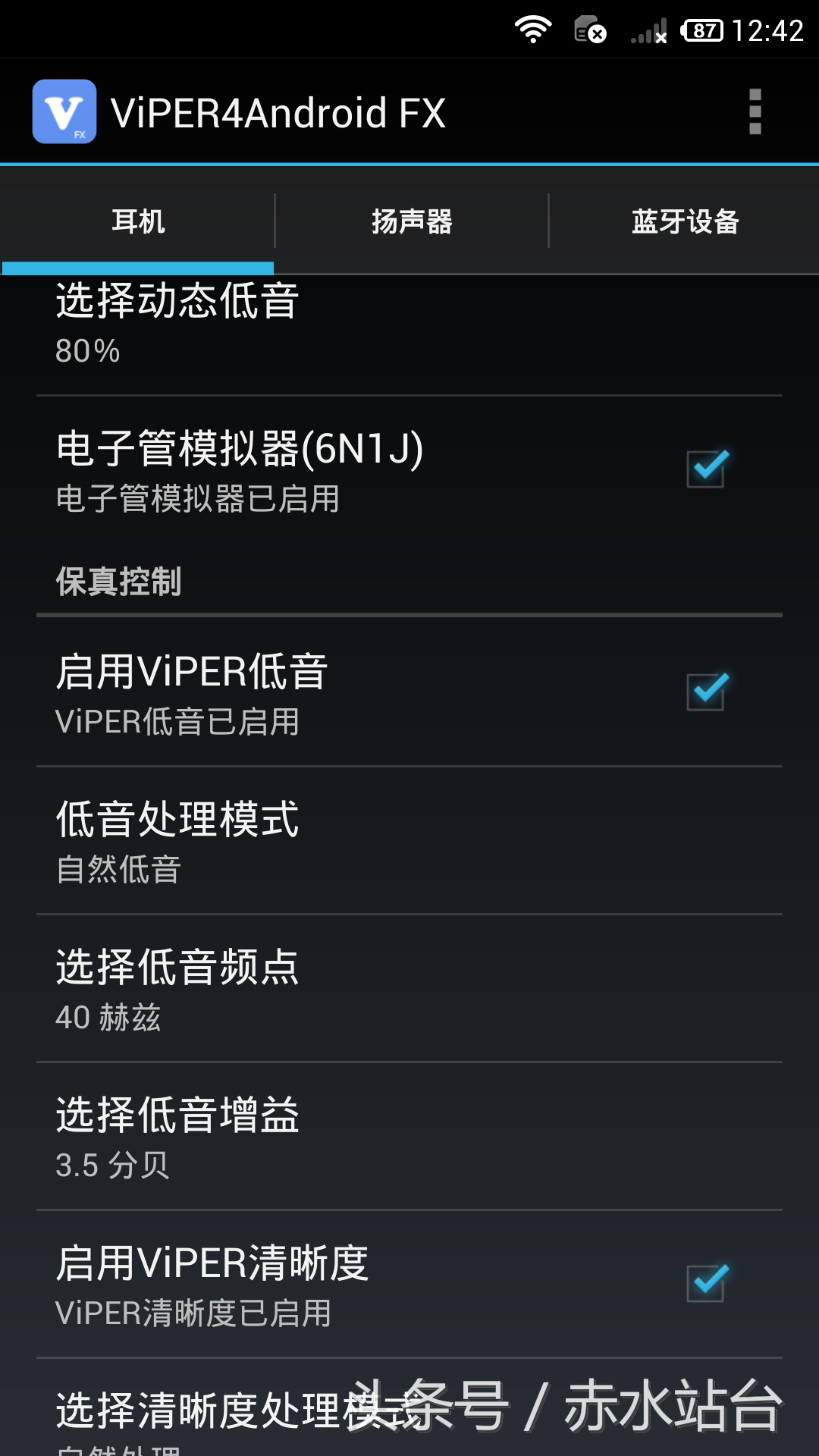Open 选择低音频点 set to 40 赫兹
Screen dimensions: 819x1456
[409, 988]
